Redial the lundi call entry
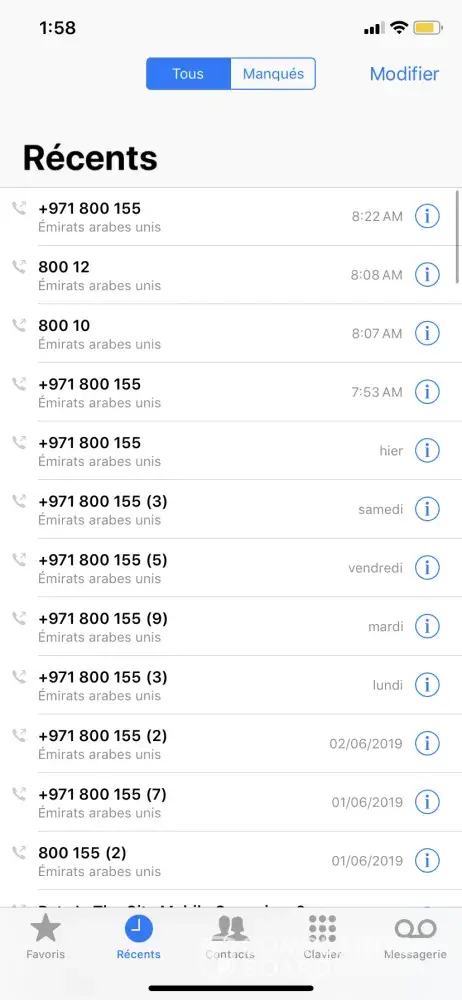462x1000 pixels. coord(231,686)
